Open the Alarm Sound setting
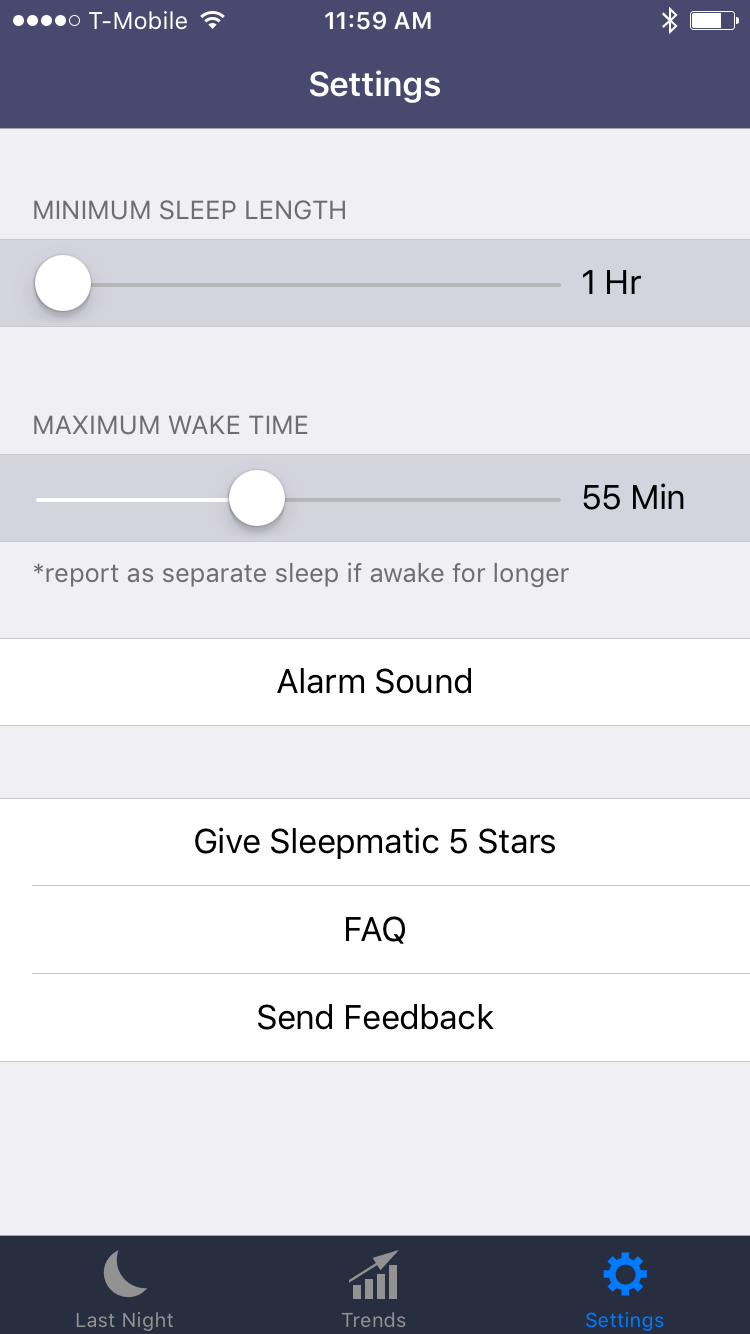The width and height of the screenshot is (750, 1334). [x=375, y=682]
